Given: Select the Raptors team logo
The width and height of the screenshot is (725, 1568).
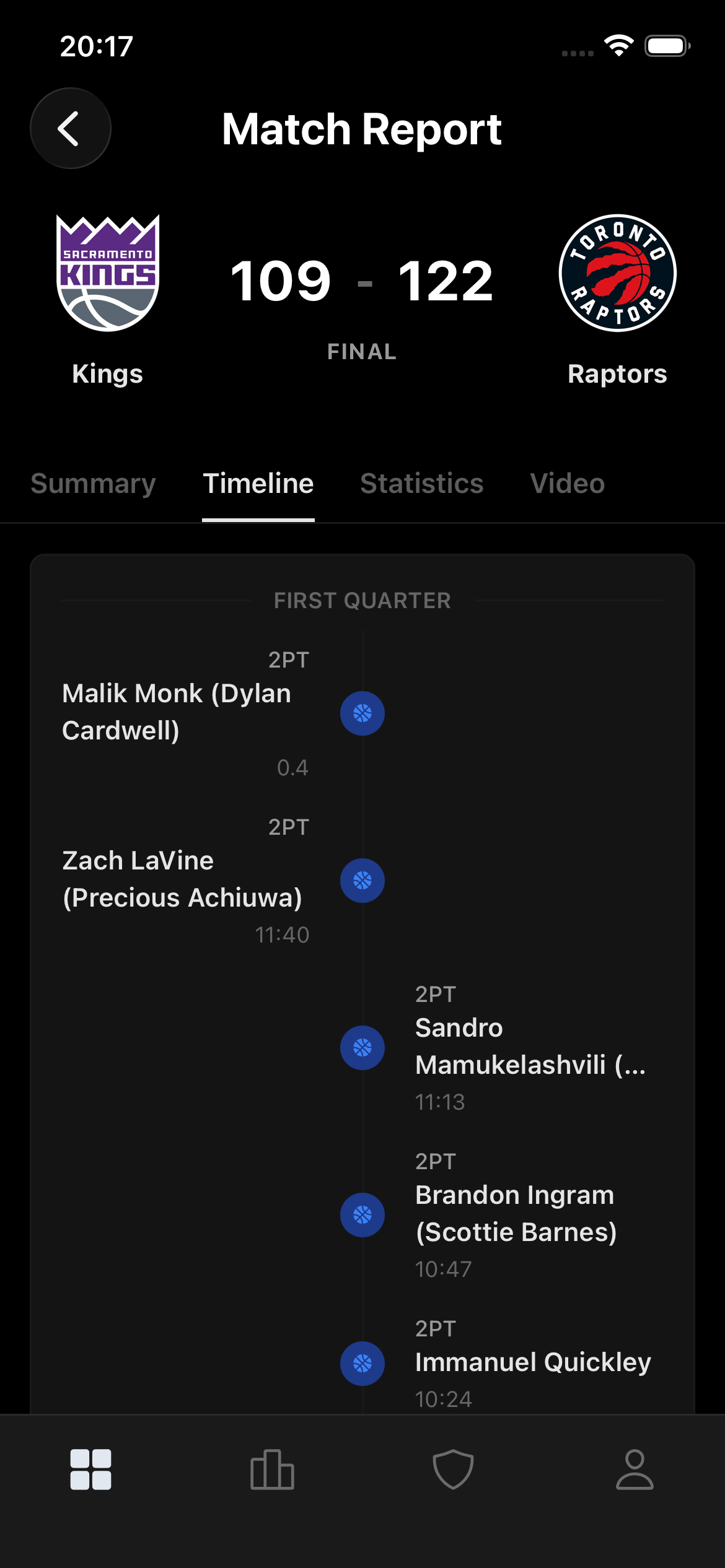Looking at the screenshot, I should coord(617,273).
